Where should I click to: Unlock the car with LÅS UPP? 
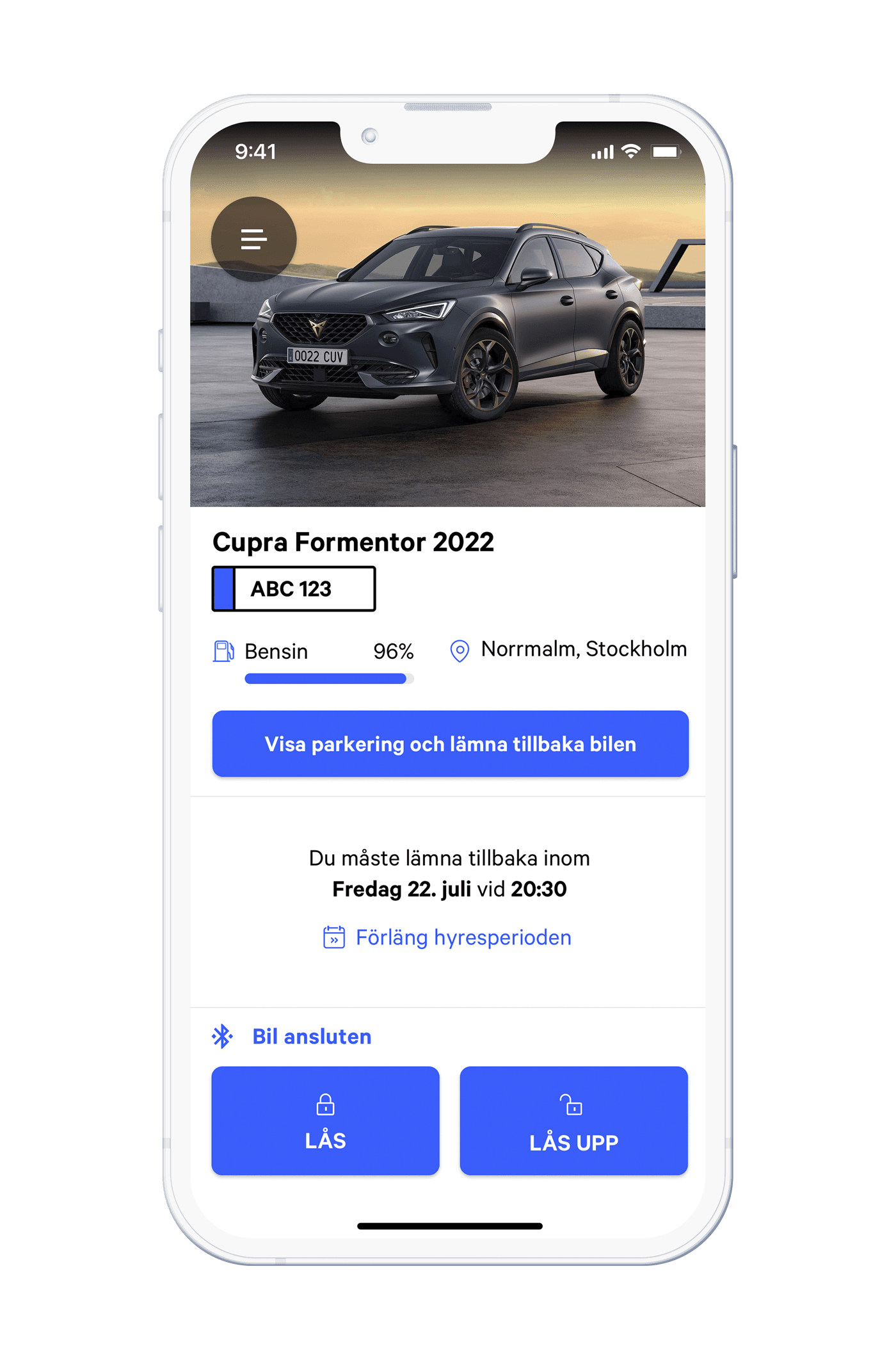pos(573,1120)
